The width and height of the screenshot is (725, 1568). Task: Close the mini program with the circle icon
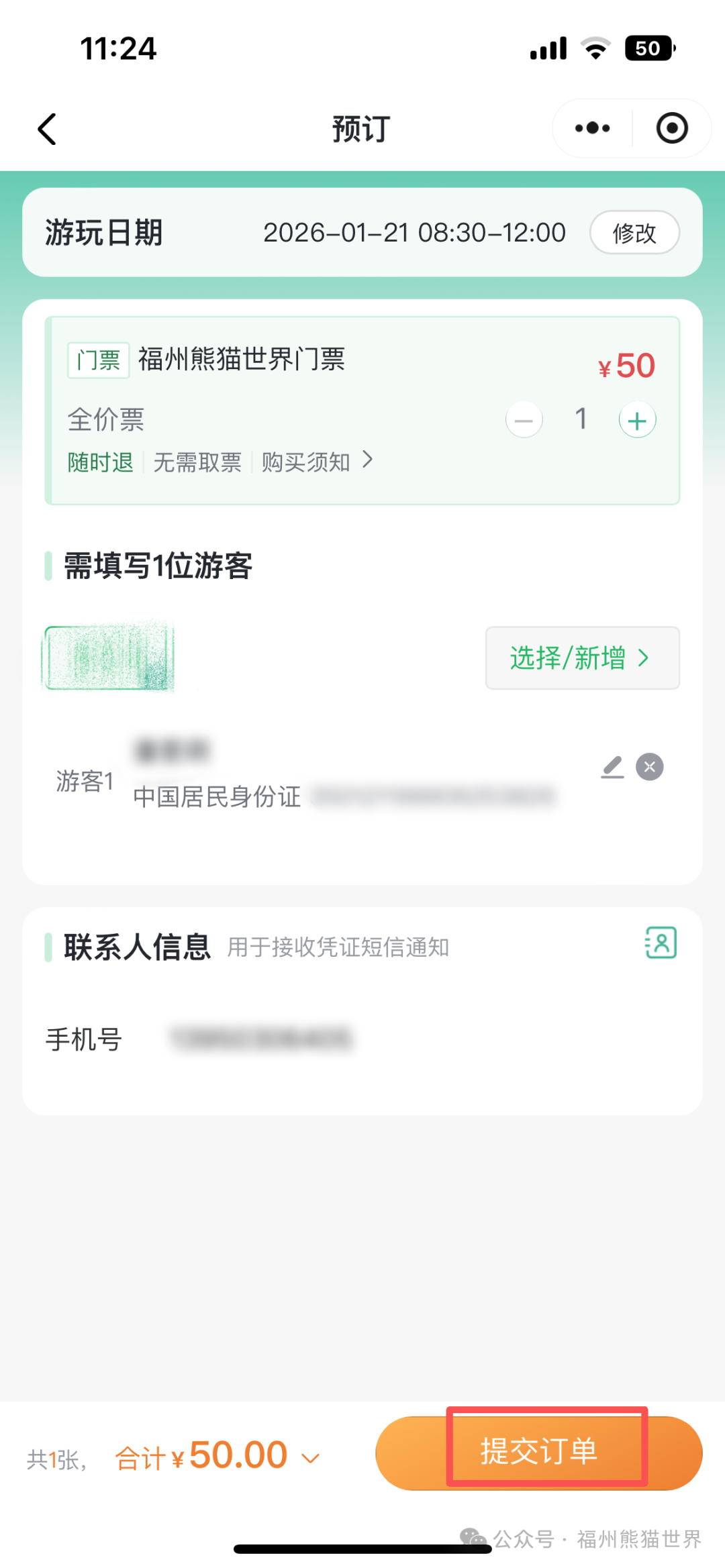click(672, 128)
